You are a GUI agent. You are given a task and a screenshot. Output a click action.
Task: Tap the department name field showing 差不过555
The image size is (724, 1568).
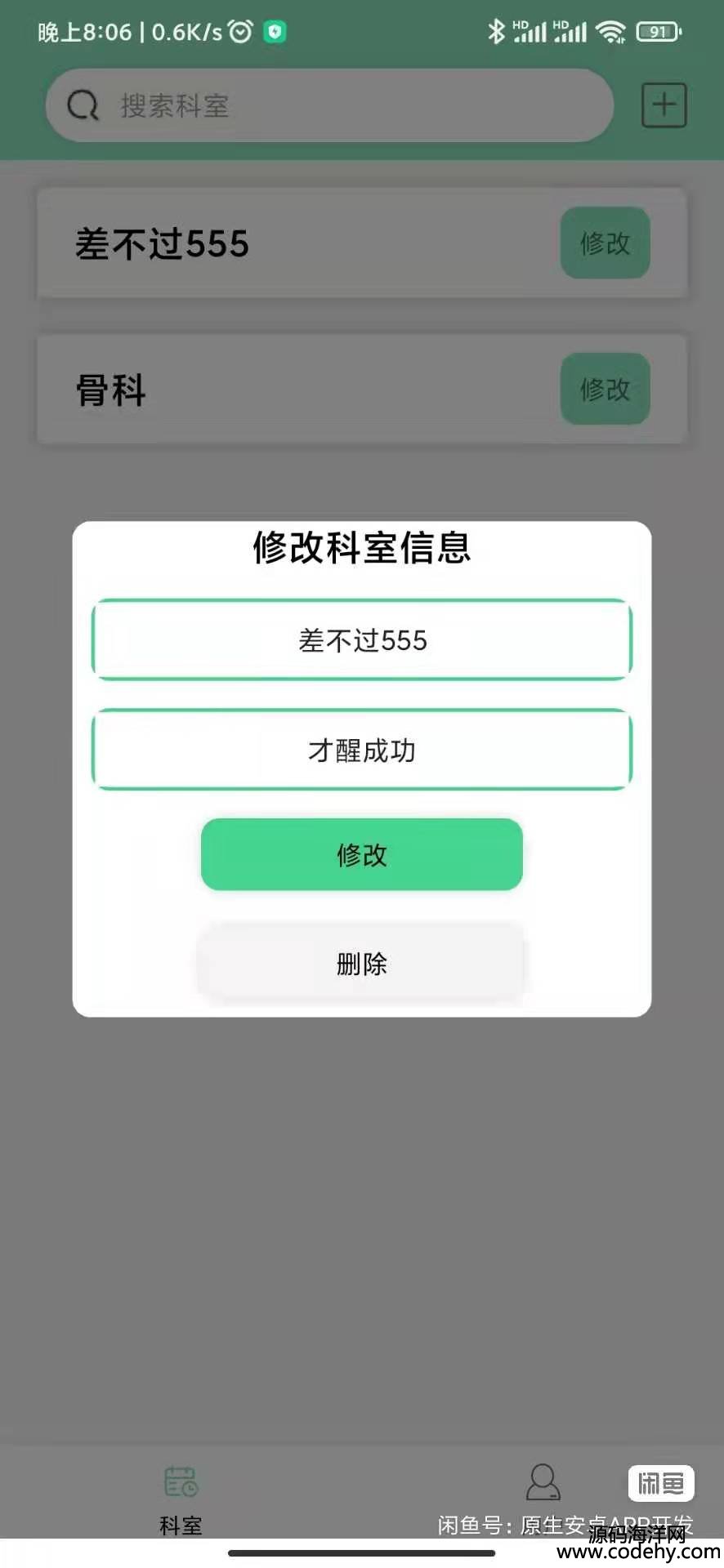pyautogui.click(x=362, y=639)
